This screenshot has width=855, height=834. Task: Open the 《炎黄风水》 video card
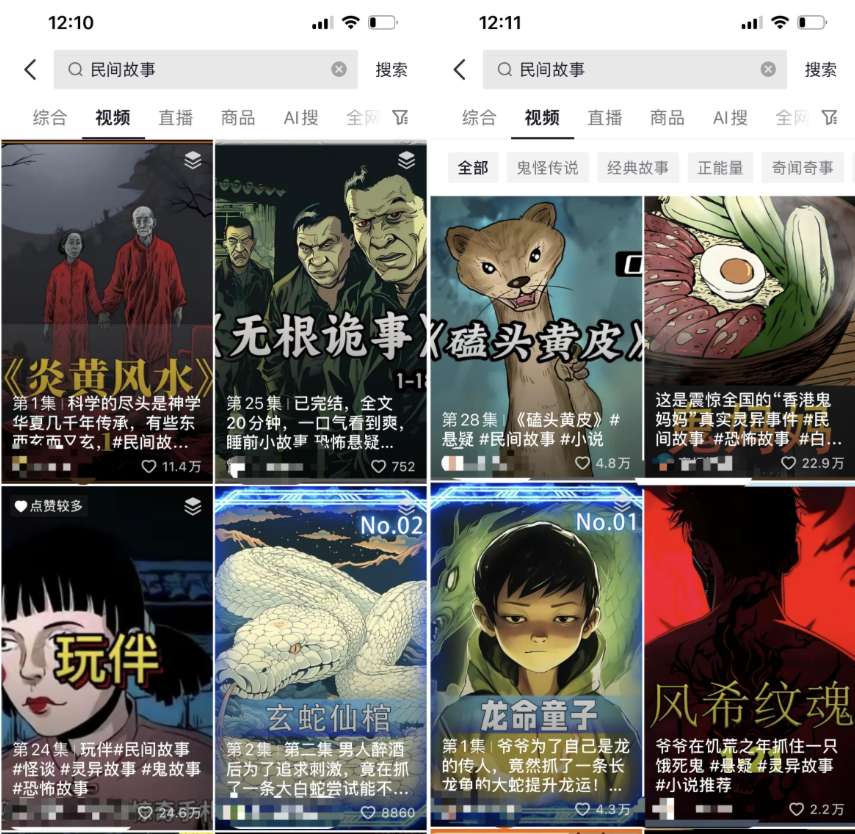pyautogui.click(x=107, y=300)
